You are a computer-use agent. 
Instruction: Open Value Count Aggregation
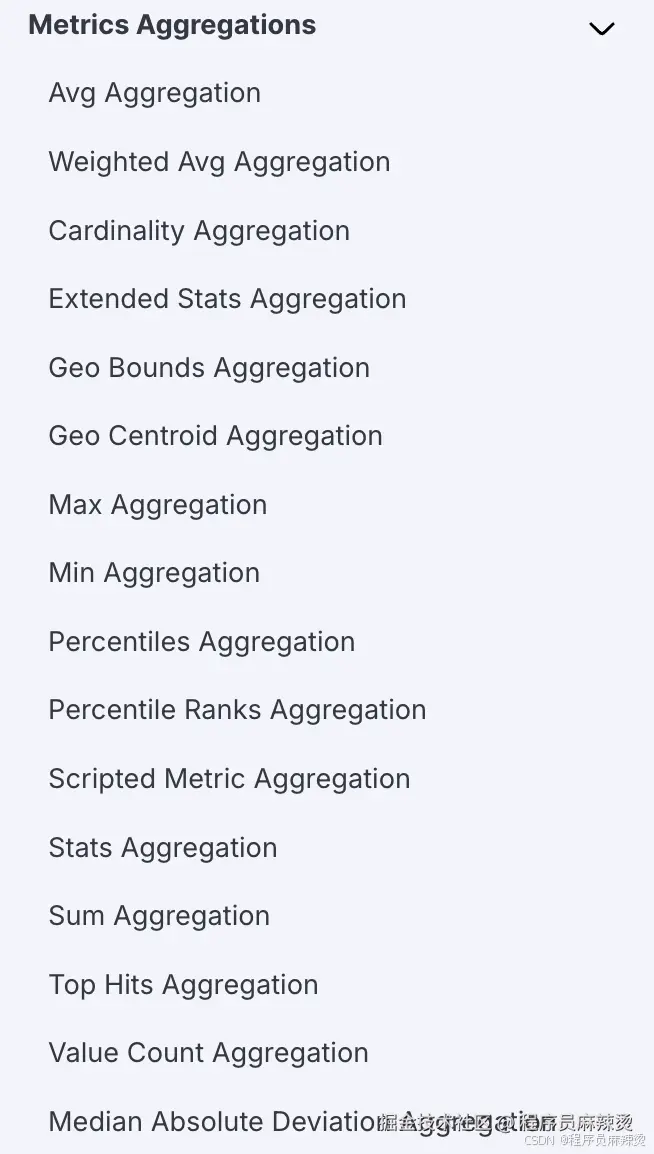(208, 1053)
